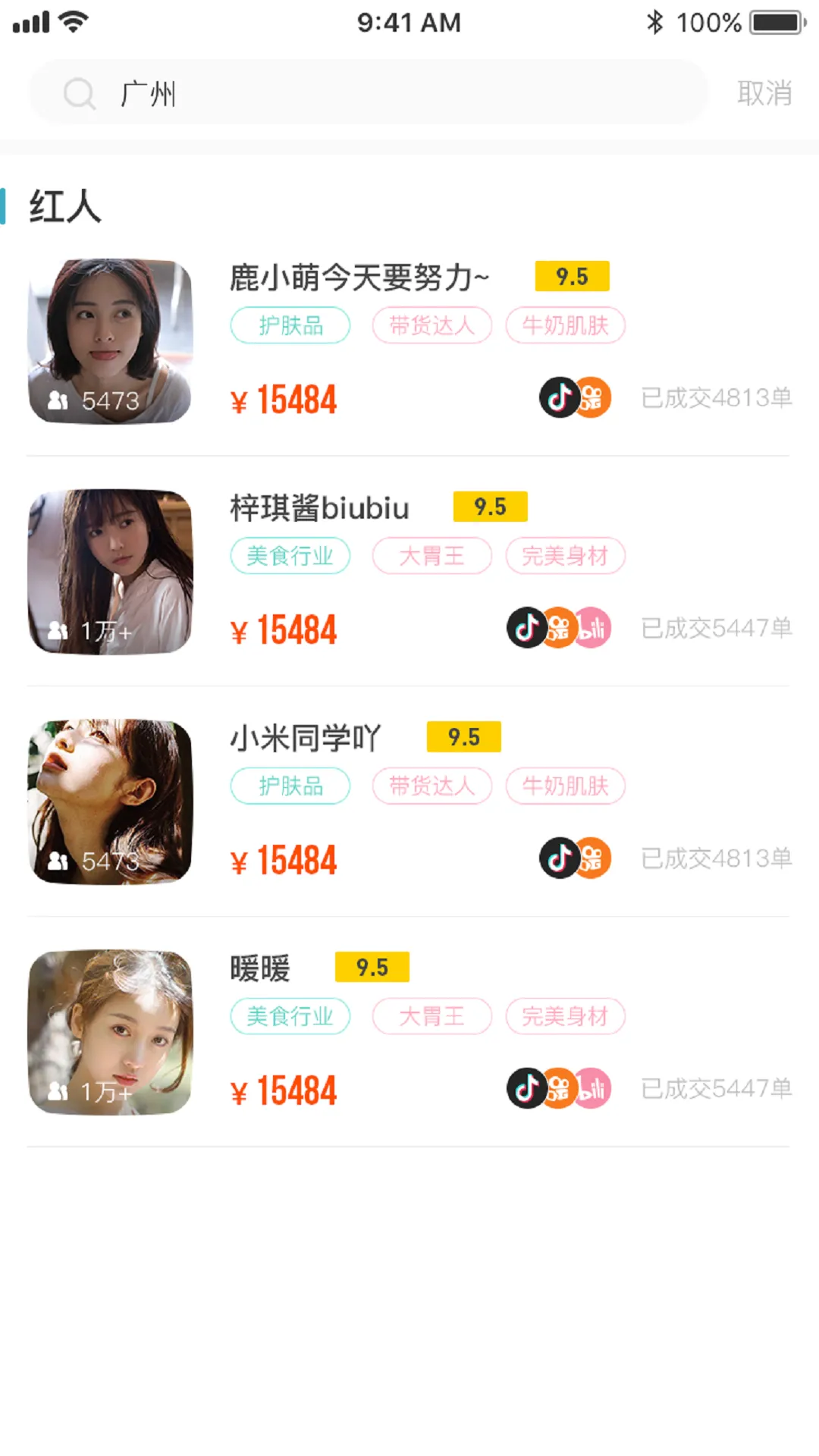Open 鹿小萌今天要努力~ influencer profile
This screenshot has width=819, height=1456.
point(359,278)
